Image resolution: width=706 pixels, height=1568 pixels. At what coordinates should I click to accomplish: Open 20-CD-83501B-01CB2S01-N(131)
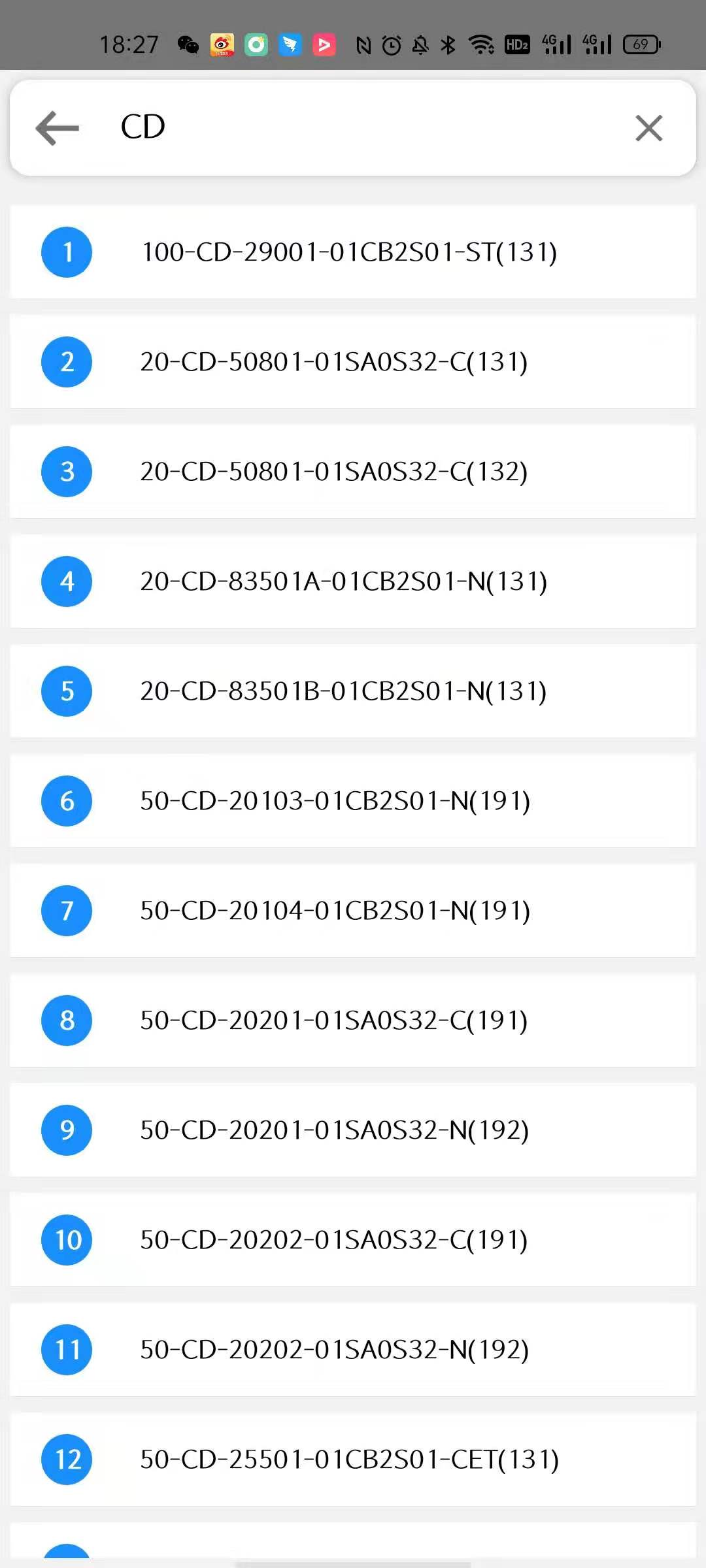tap(344, 691)
